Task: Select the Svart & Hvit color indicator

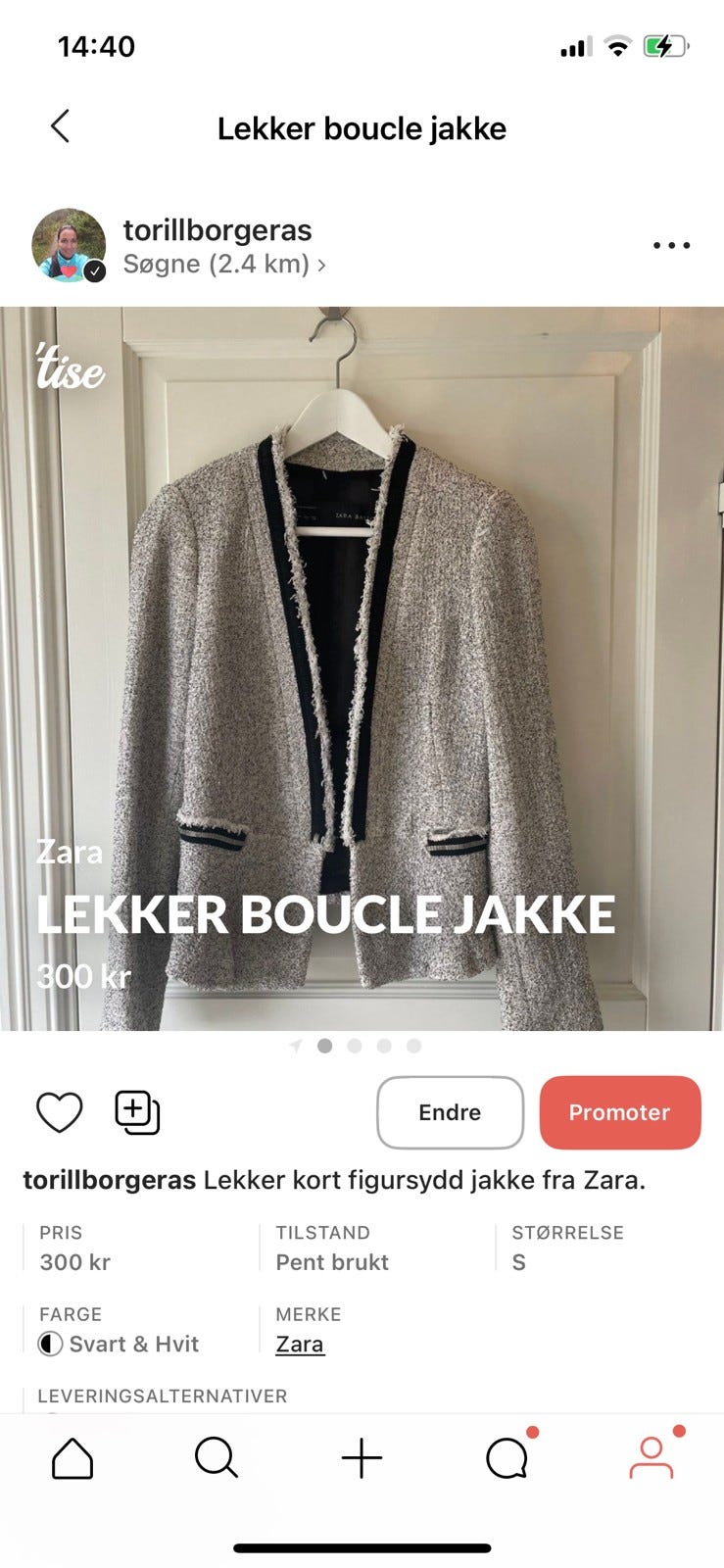Action: [x=51, y=1344]
